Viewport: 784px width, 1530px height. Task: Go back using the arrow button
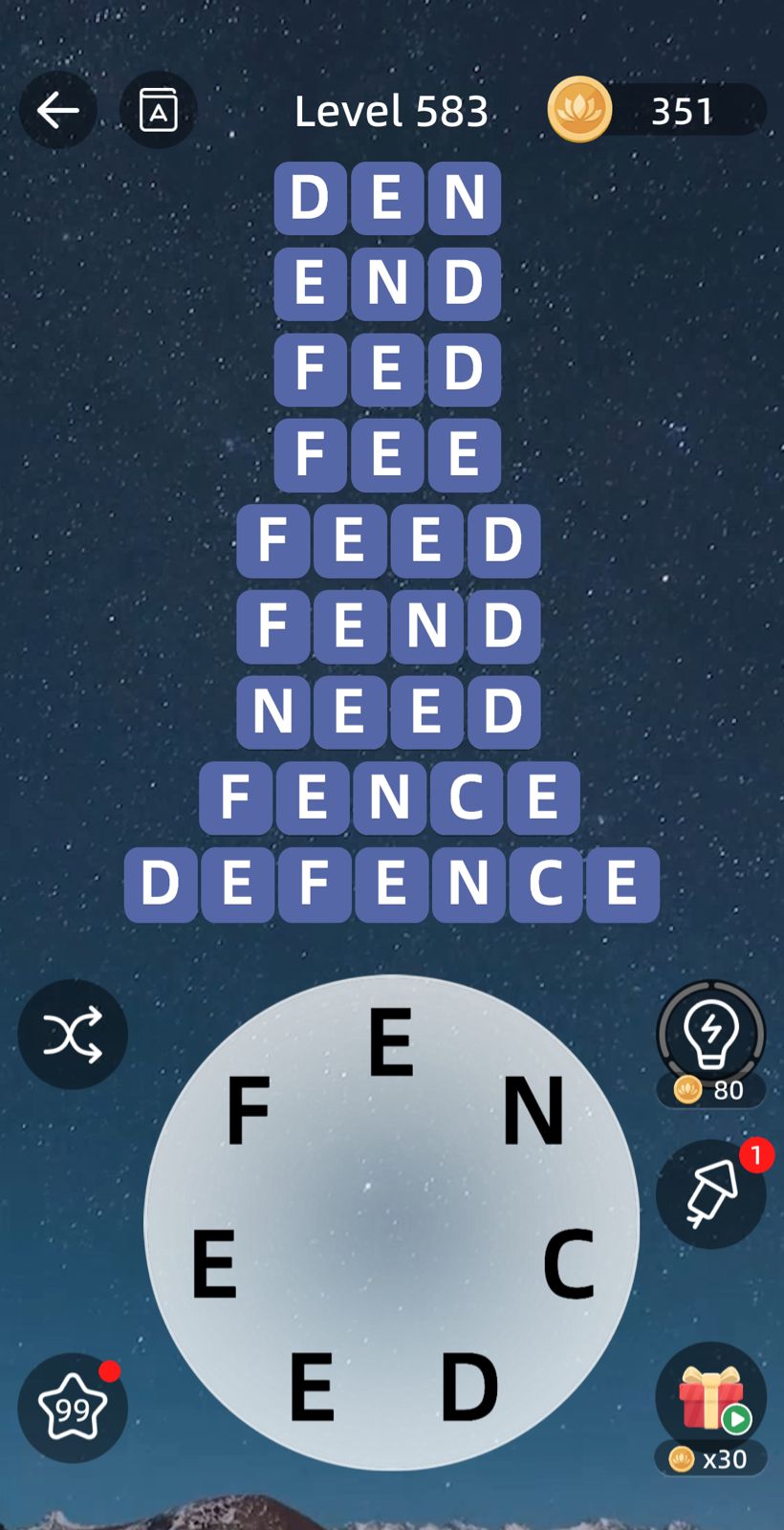point(58,111)
